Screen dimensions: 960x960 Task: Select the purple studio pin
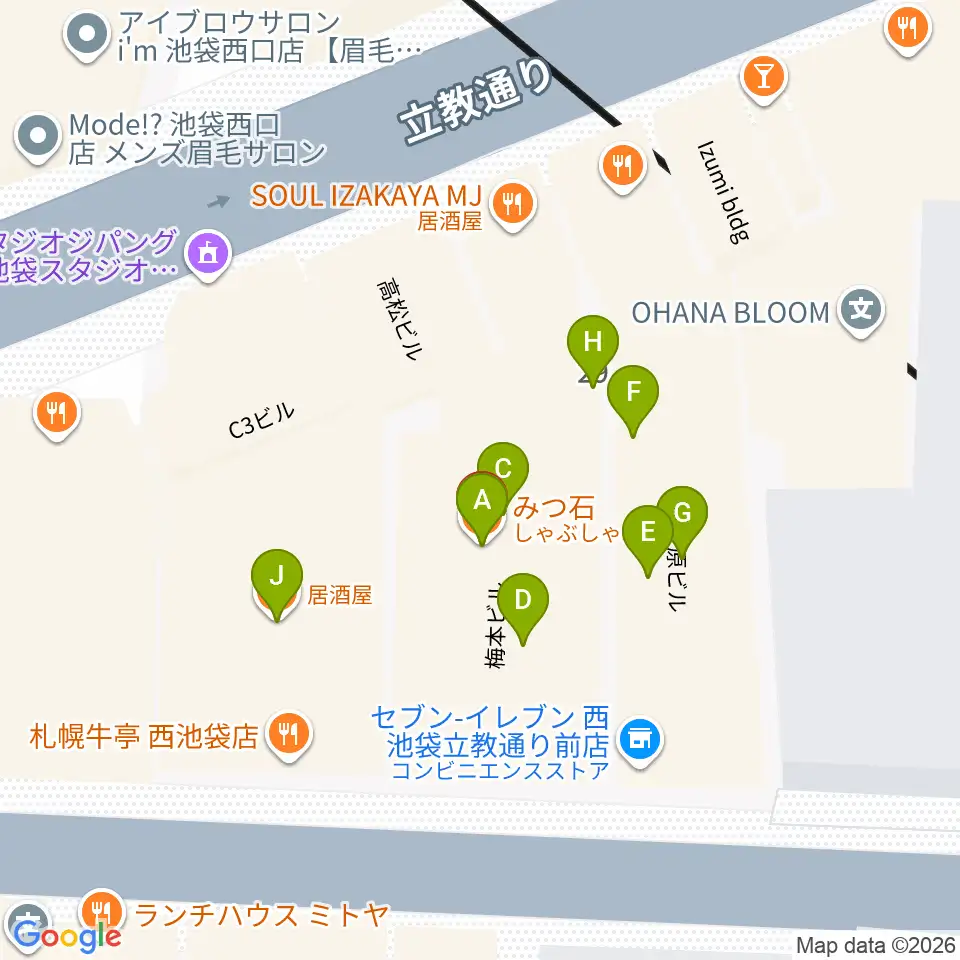(x=208, y=255)
